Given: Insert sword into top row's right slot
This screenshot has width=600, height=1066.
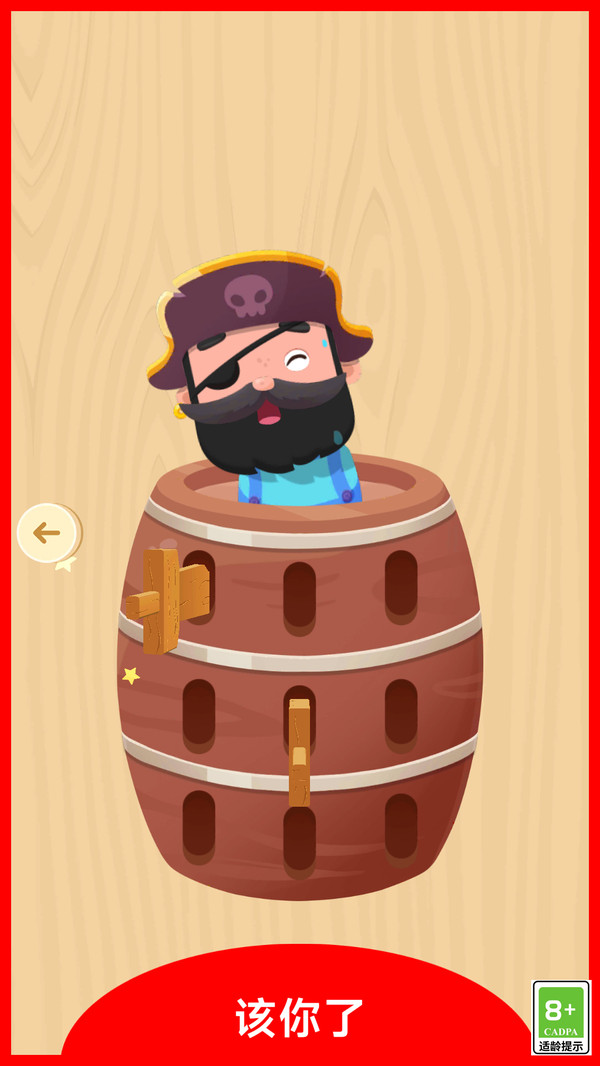Looking at the screenshot, I should coord(401,583).
